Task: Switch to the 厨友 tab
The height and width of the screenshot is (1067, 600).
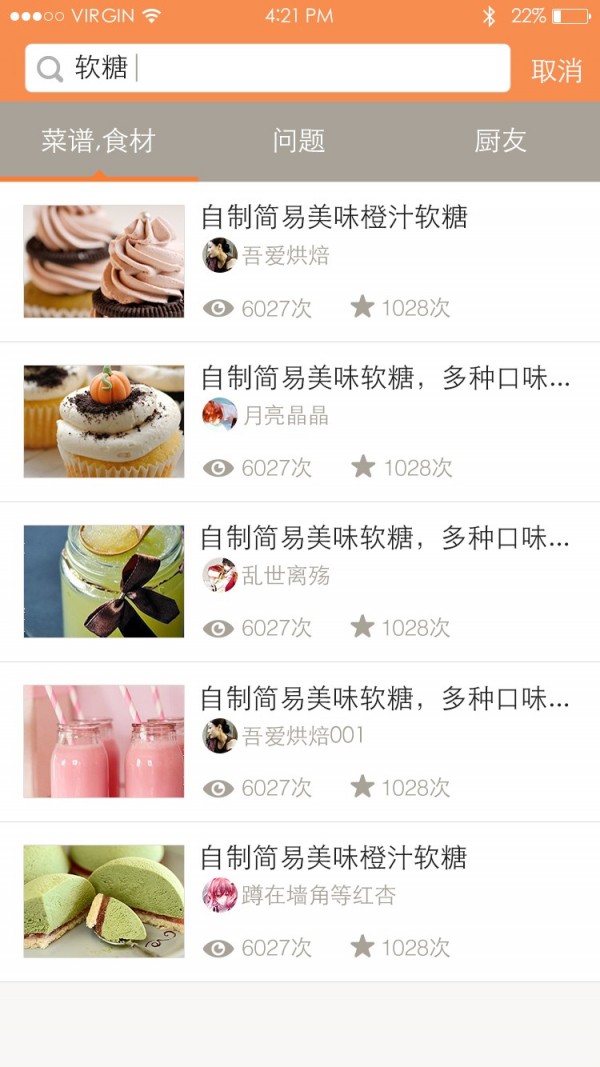Action: pos(500,141)
